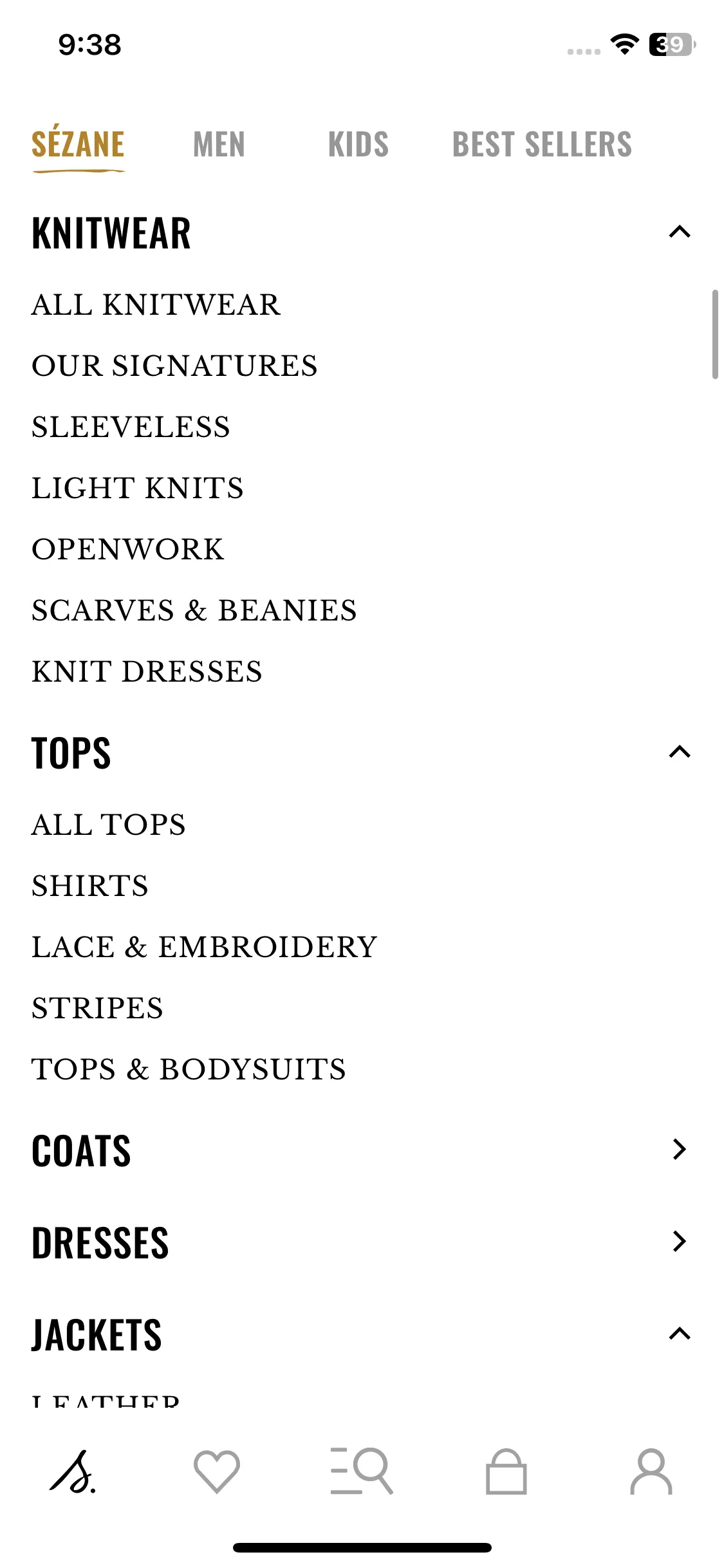The height and width of the screenshot is (1568, 724).
Task: Open the shopping bag tab
Action: [506, 1471]
